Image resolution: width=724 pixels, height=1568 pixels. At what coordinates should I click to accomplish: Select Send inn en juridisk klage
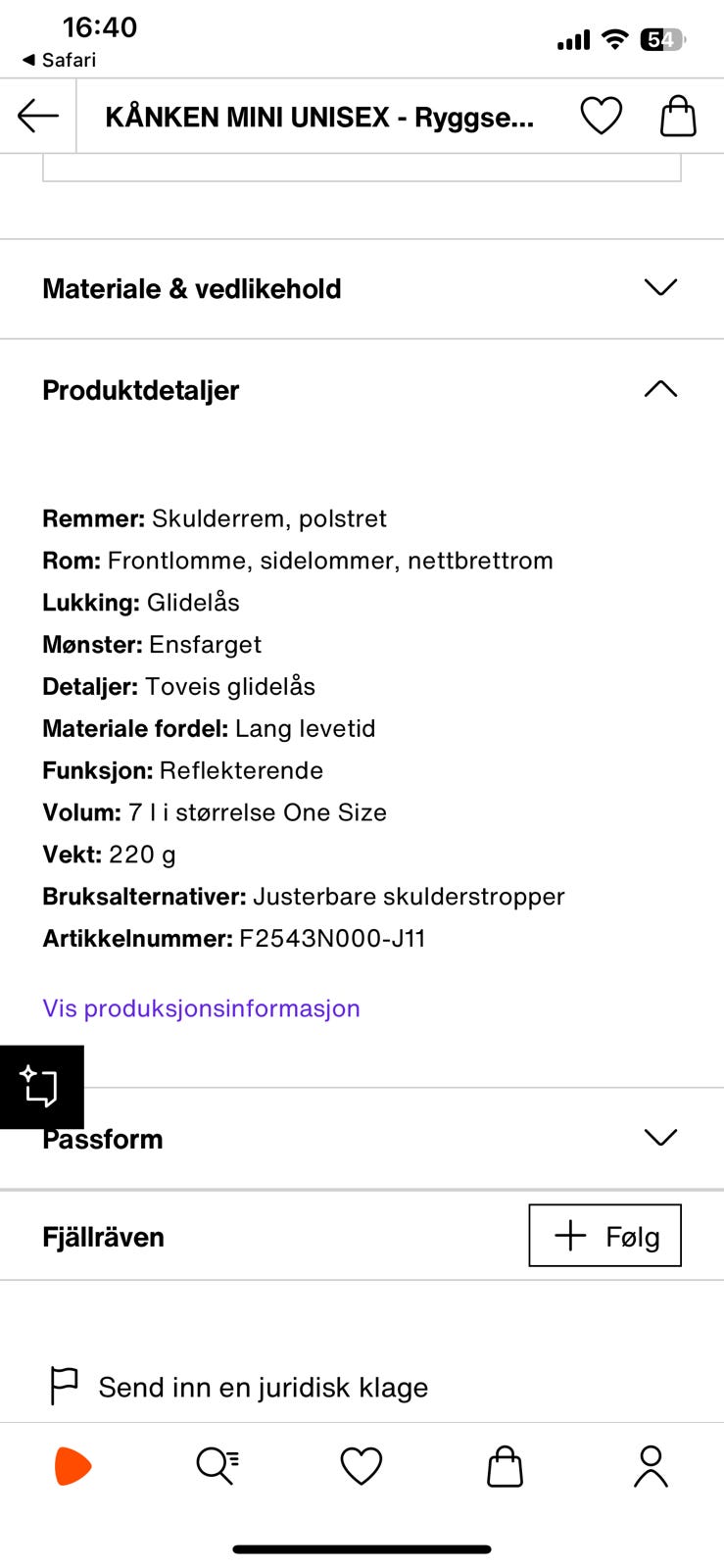click(262, 1387)
